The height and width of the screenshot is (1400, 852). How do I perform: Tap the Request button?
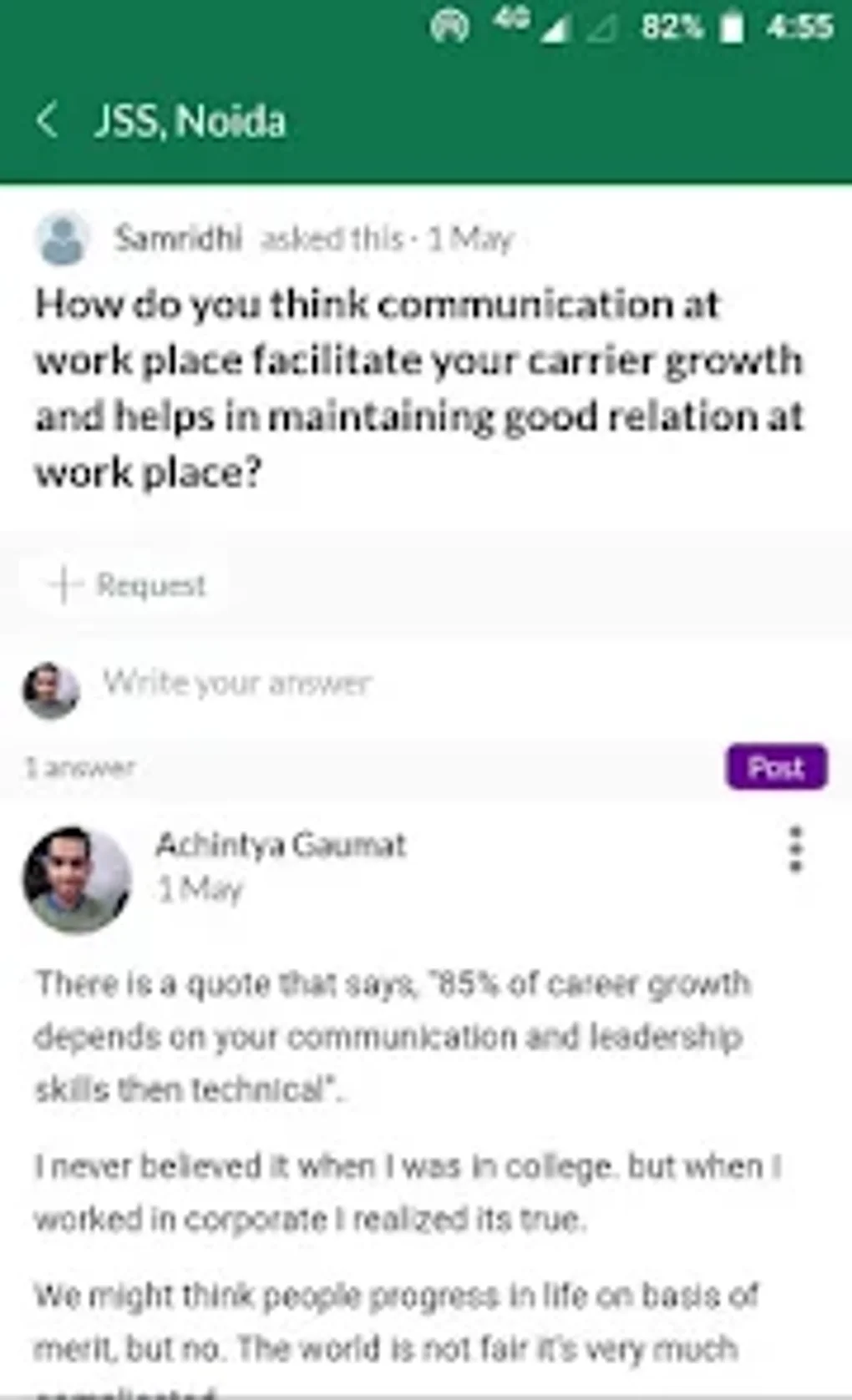tap(127, 584)
